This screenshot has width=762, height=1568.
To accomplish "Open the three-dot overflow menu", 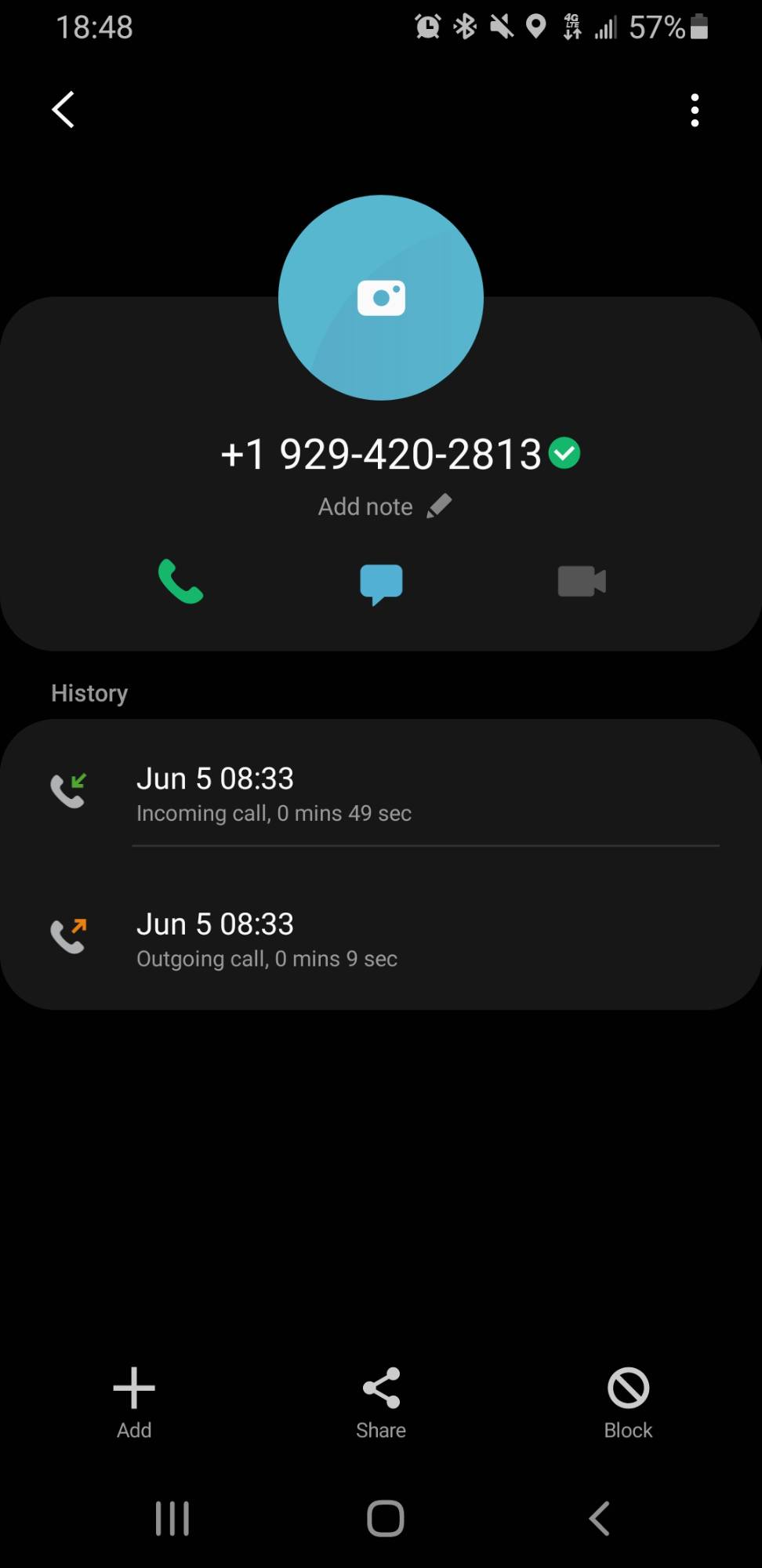I will pos(695,110).
